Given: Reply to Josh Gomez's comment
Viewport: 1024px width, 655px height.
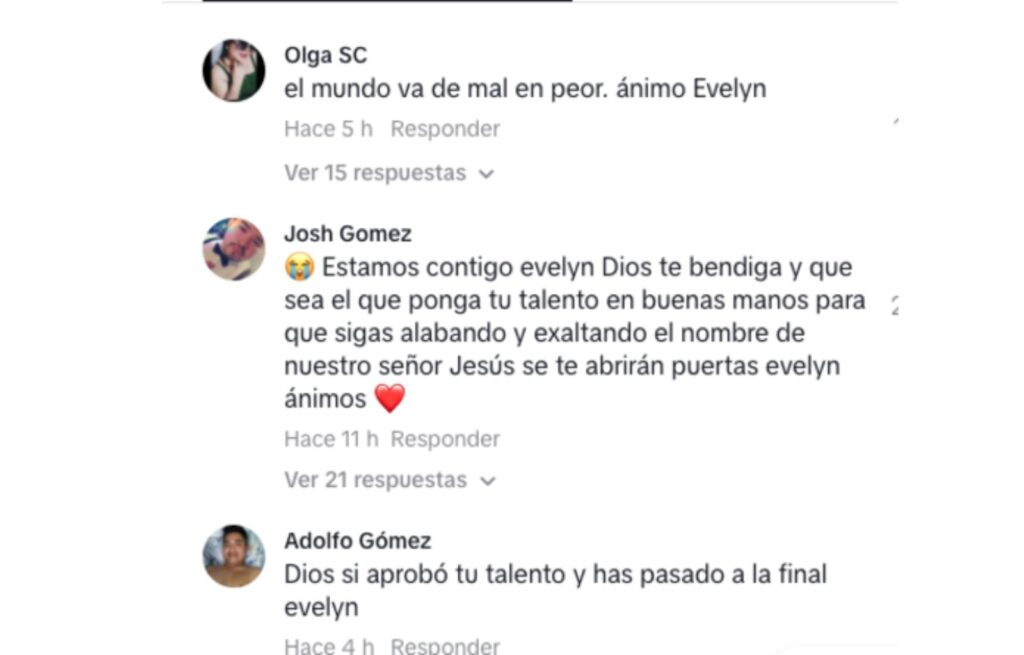Looking at the screenshot, I should click(x=445, y=439).
